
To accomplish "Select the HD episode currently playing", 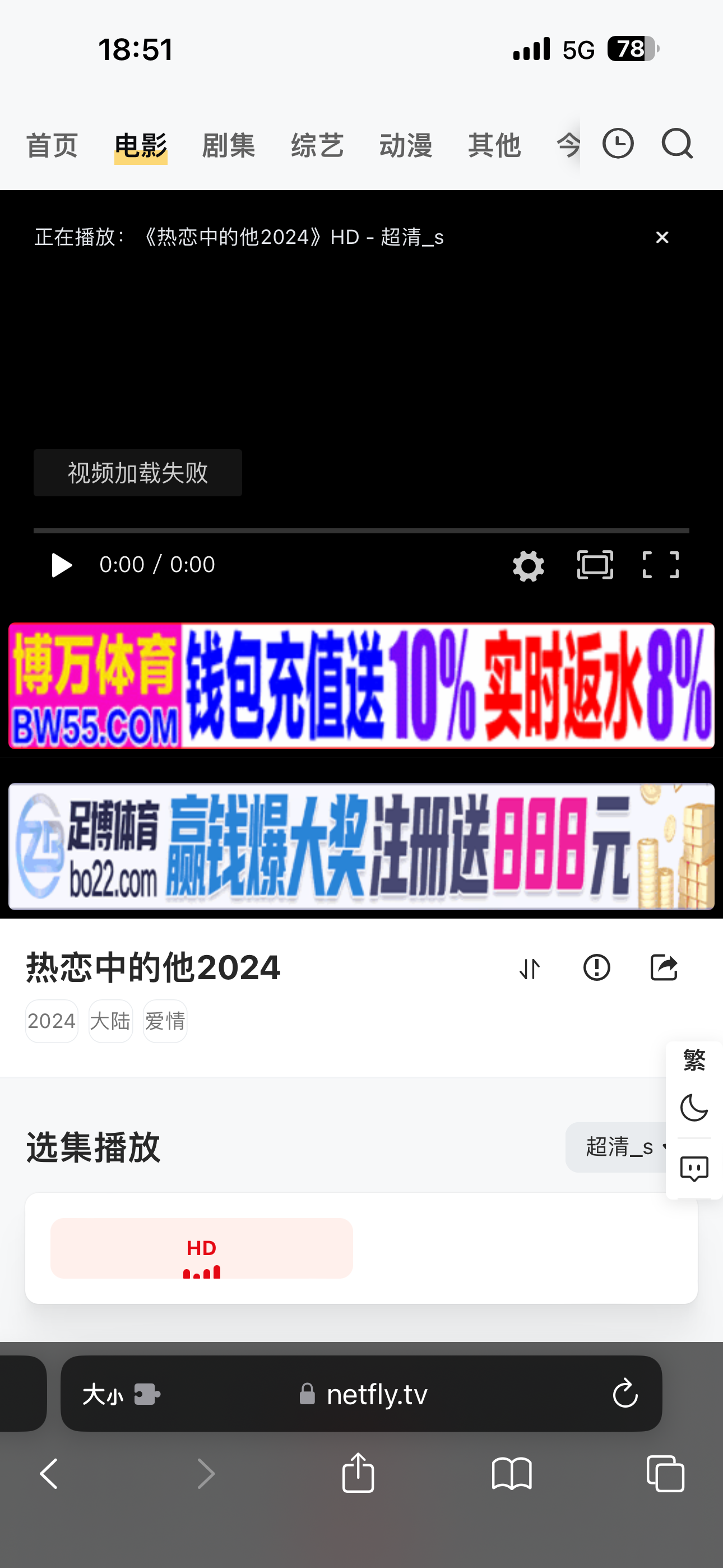I will point(201,1249).
